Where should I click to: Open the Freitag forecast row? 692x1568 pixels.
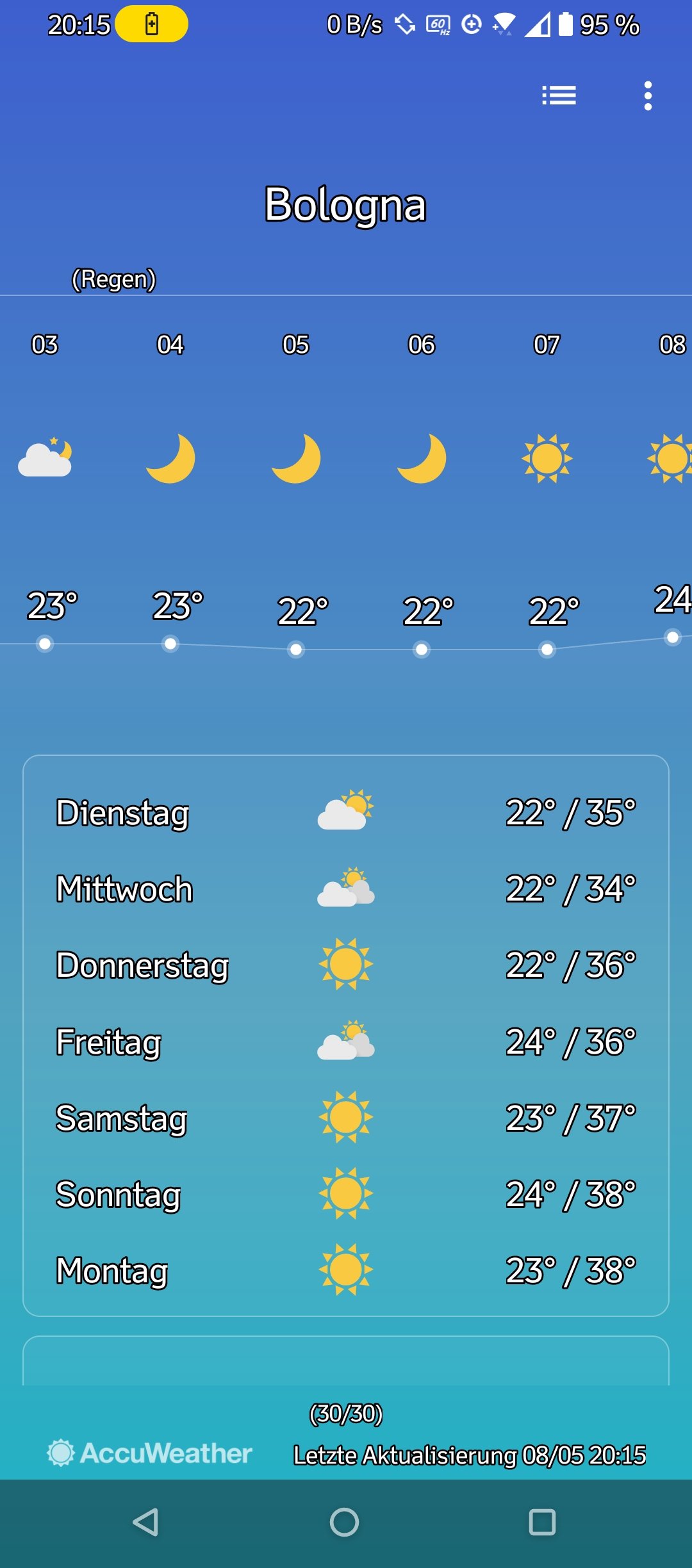[346, 1041]
